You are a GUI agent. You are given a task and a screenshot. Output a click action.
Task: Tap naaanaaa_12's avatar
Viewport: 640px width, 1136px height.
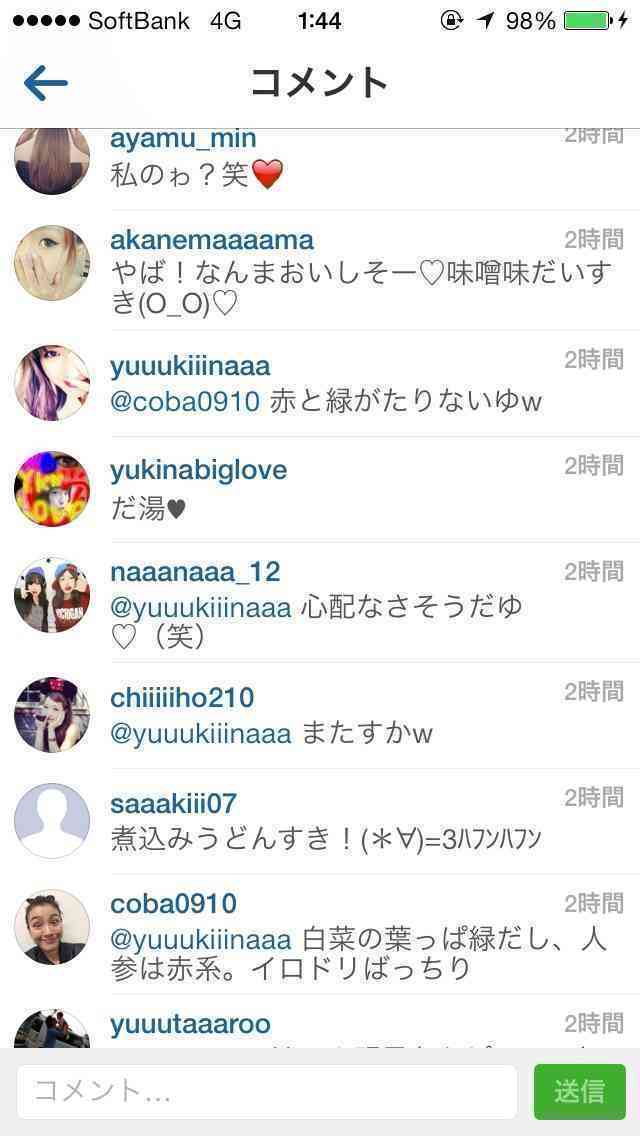tap(52, 595)
